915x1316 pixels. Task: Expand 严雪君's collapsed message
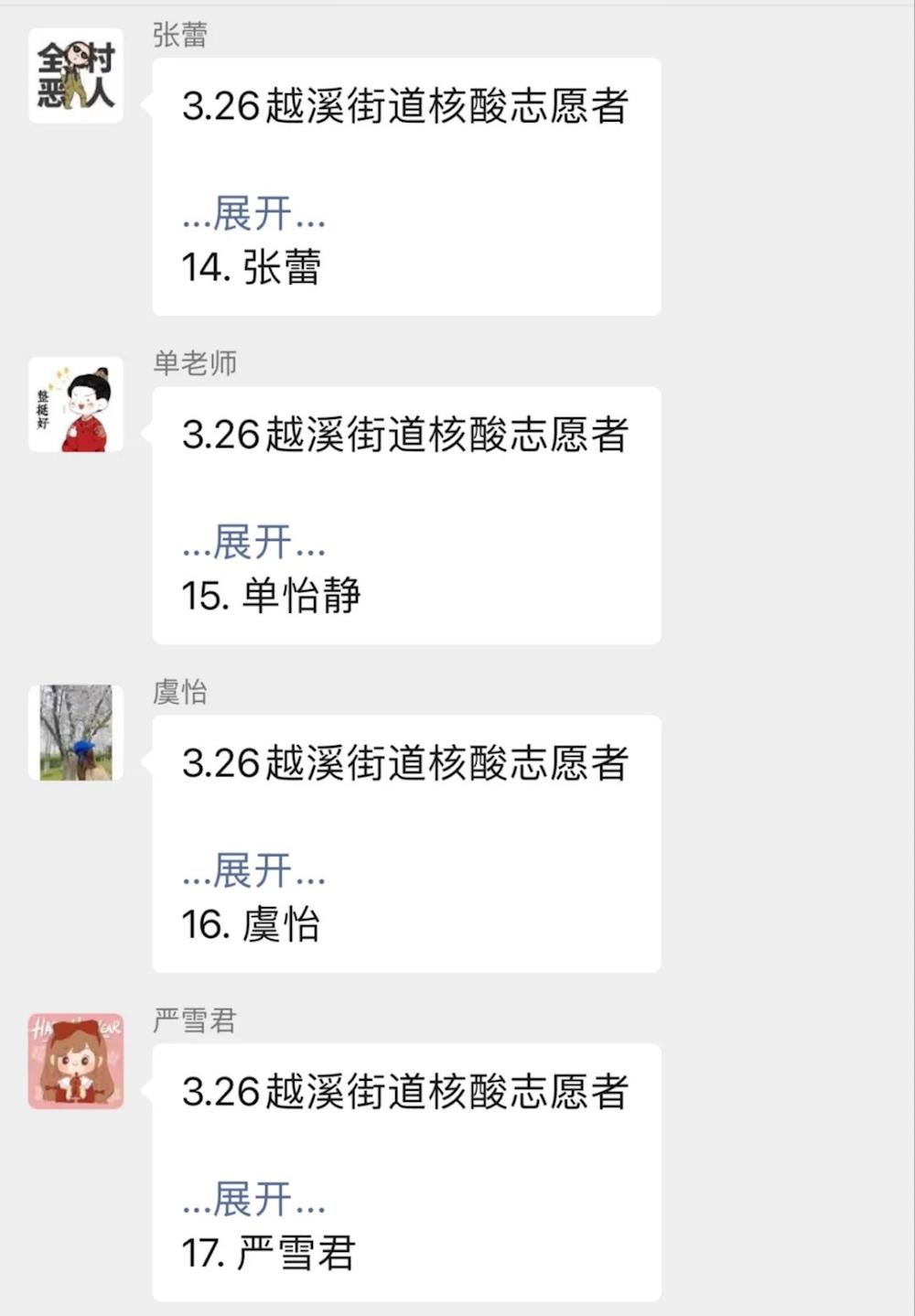coord(253,1200)
